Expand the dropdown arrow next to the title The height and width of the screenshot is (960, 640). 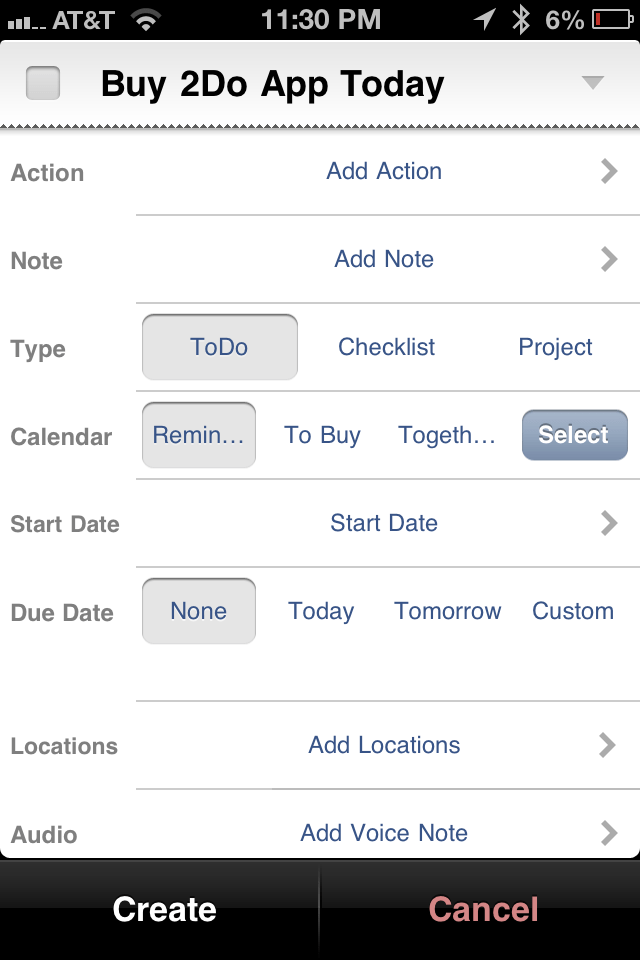[593, 83]
